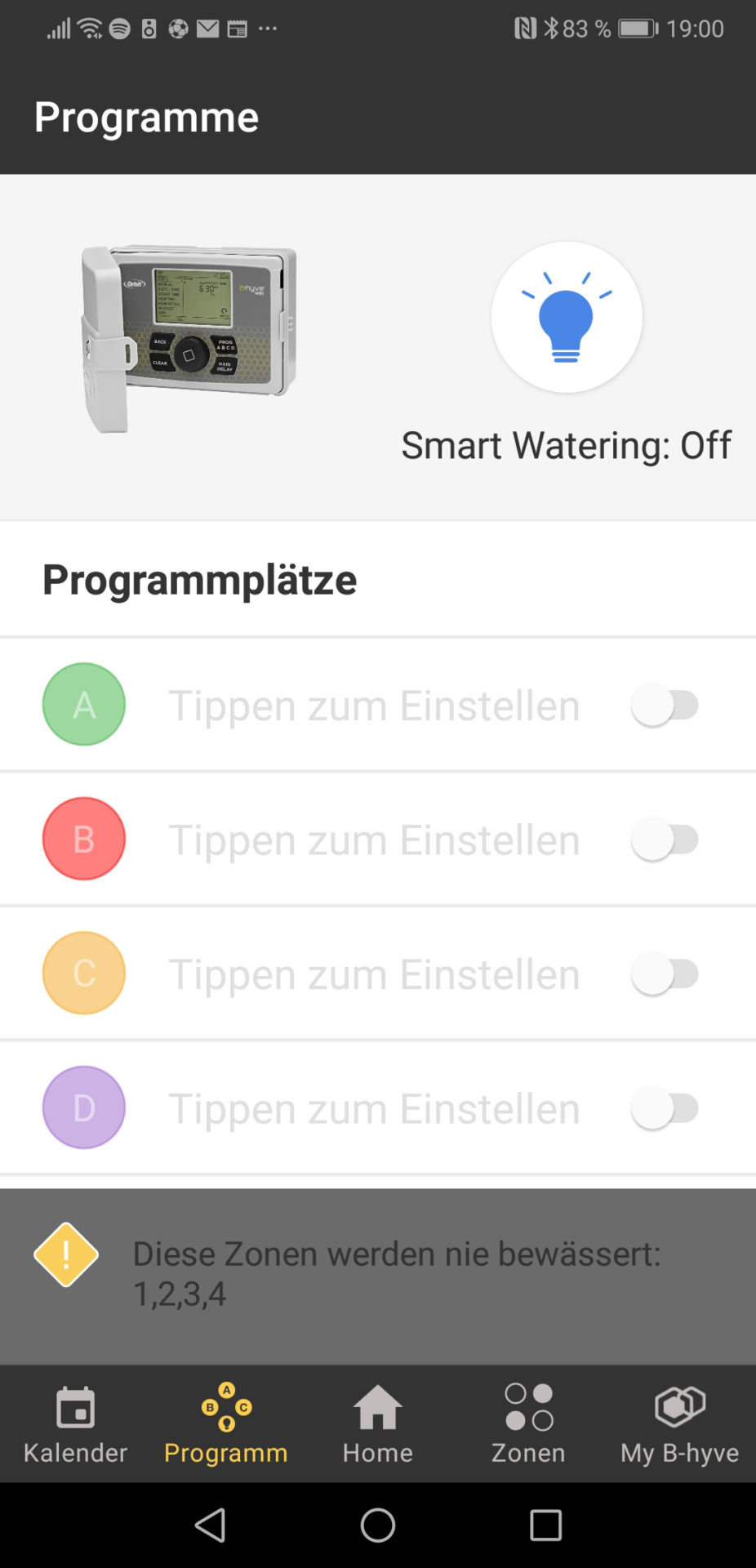This screenshot has height=1568, width=756.
Task: Switch to the Kalender tab
Action: pos(76,1425)
